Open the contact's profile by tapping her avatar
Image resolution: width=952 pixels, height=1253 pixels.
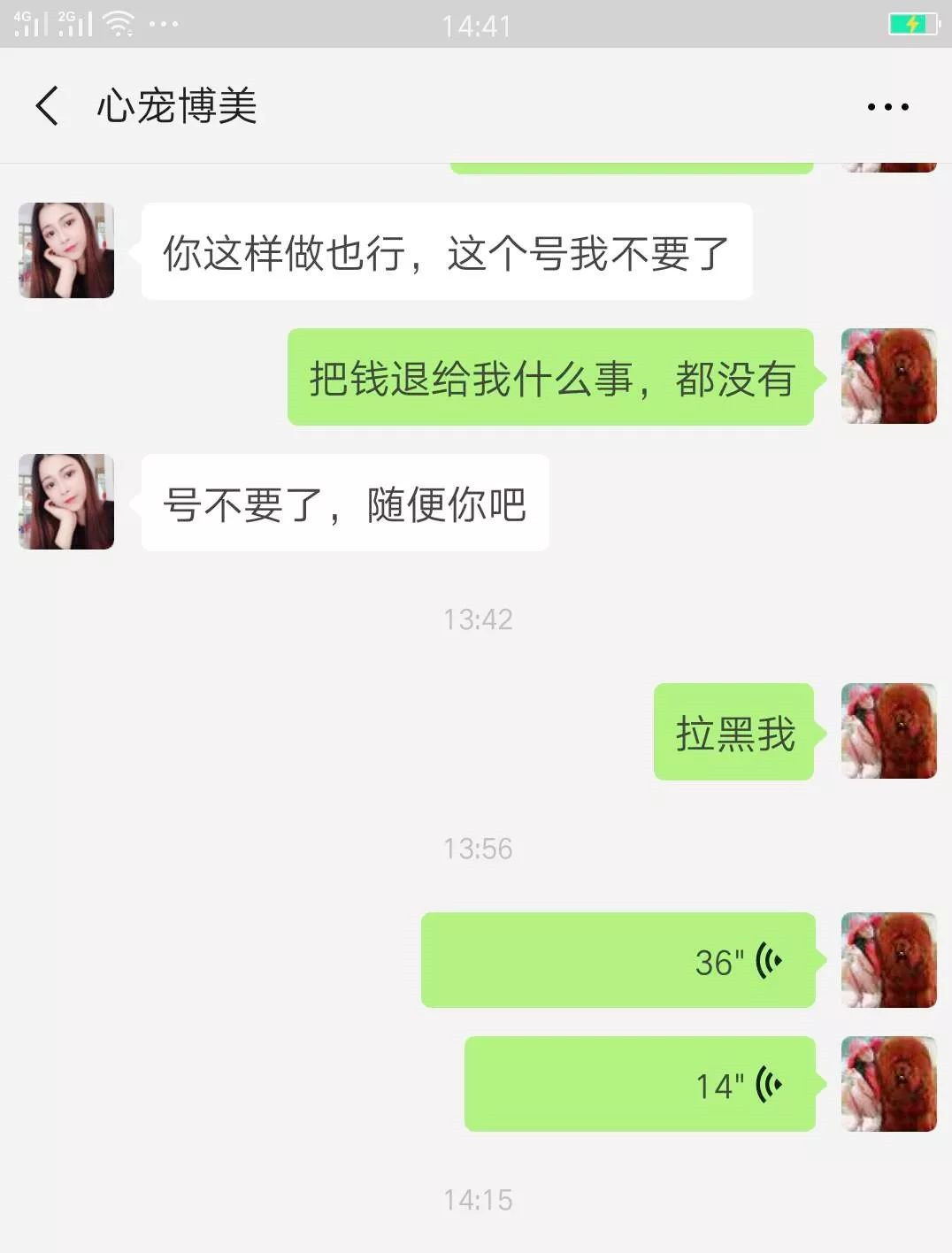65,250
